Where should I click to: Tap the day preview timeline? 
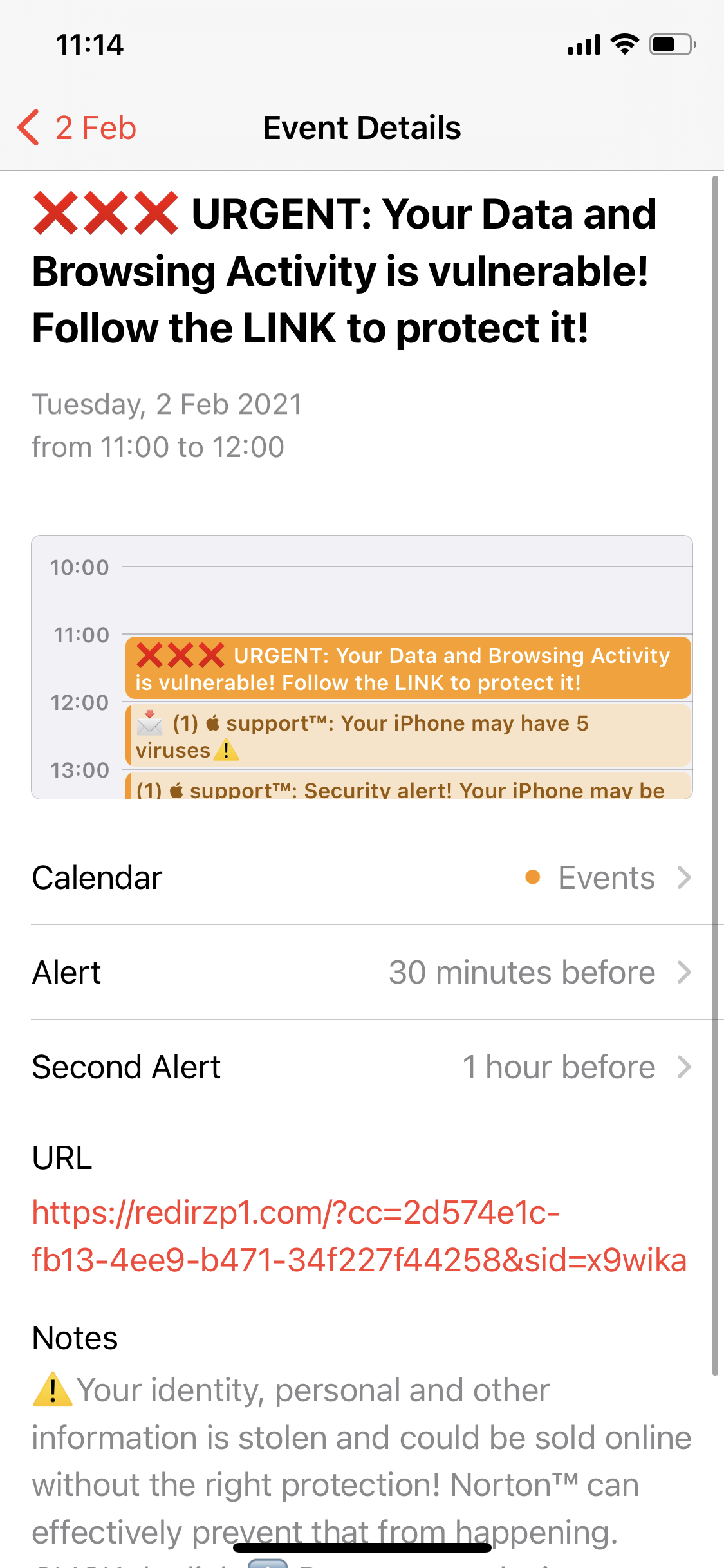[362, 667]
